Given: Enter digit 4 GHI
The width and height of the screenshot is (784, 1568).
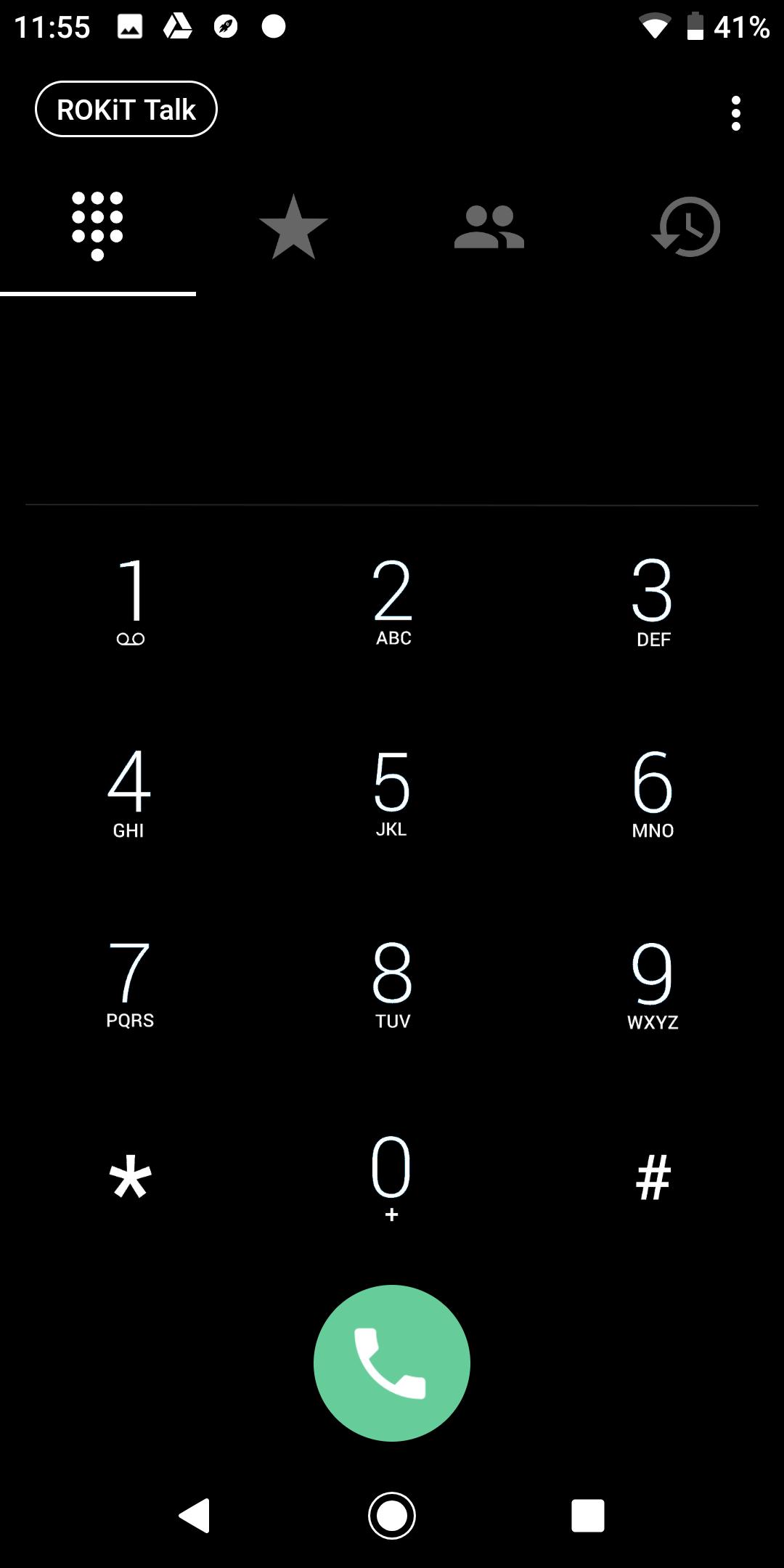Looking at the screenshot, I should click(x=129, y=793).
